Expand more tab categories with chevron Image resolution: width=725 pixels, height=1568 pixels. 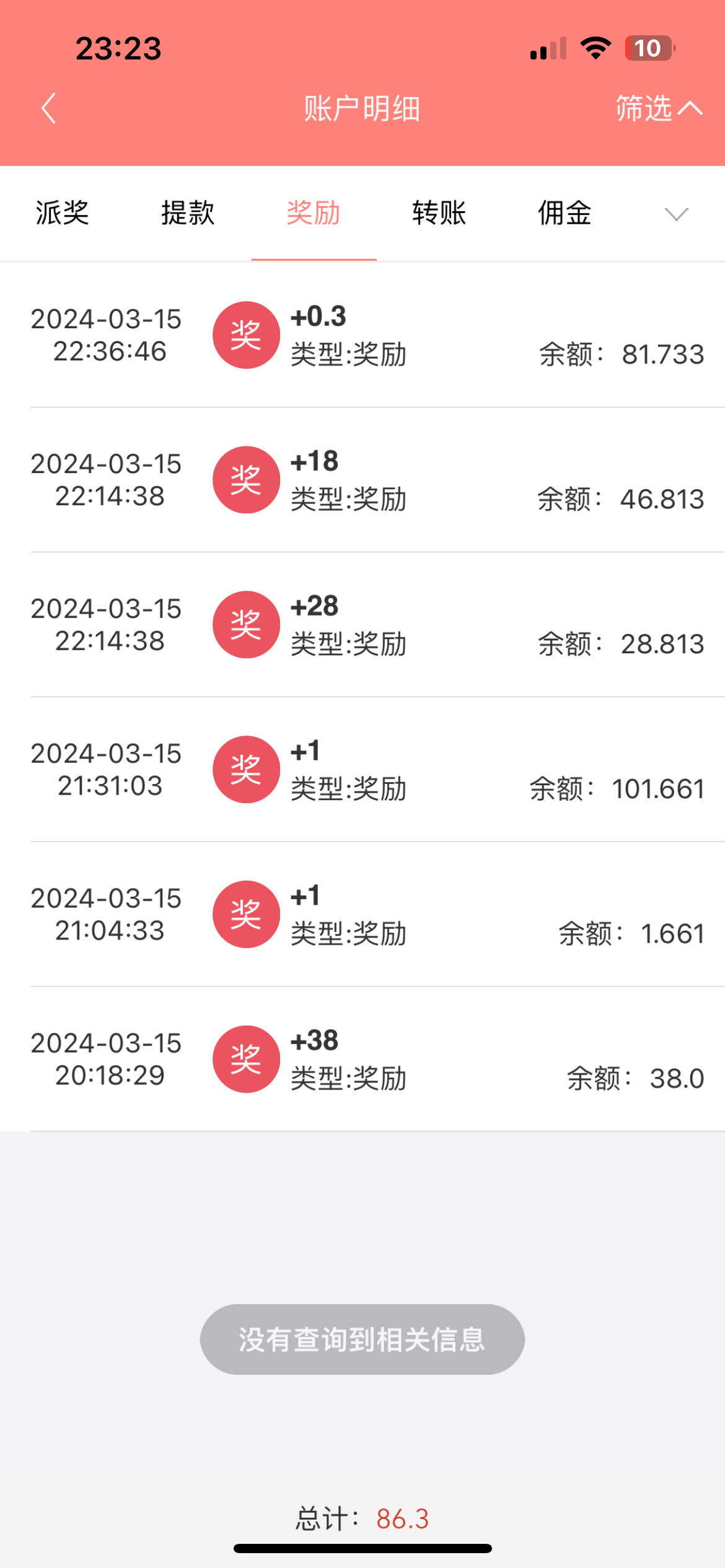click(x=676, y=214)
